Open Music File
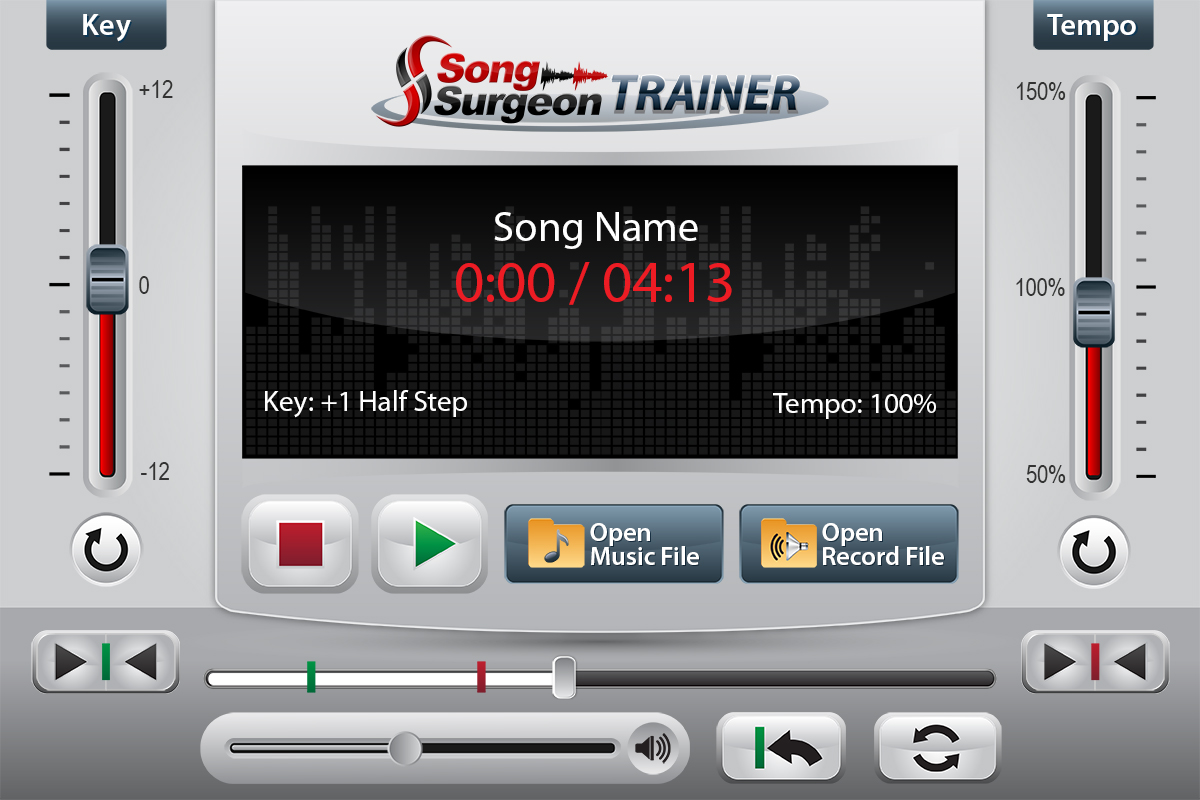The image size is (1200, 800). pos(613,544)
